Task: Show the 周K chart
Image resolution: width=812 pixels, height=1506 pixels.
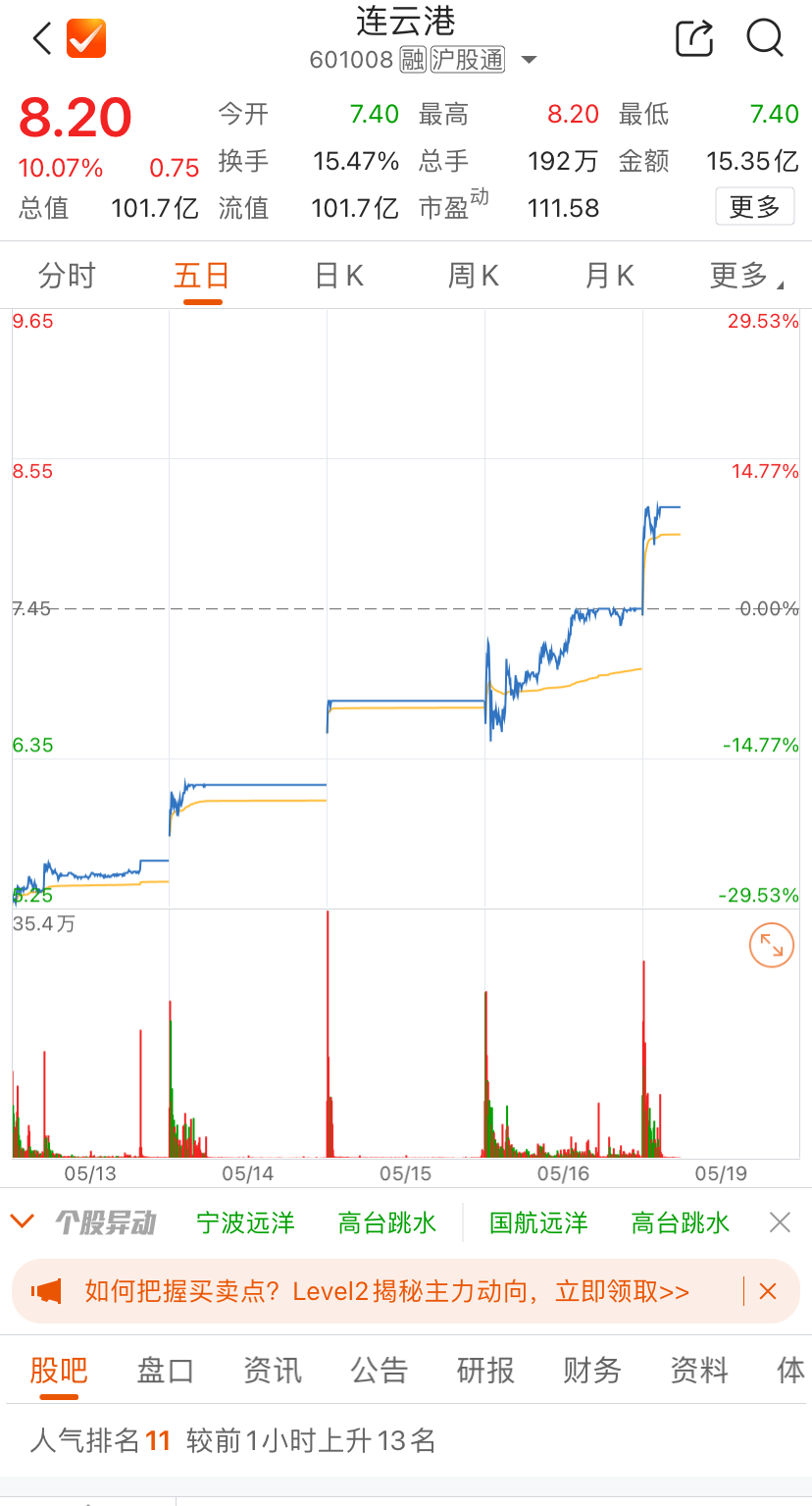Action: tap(474, 276)
